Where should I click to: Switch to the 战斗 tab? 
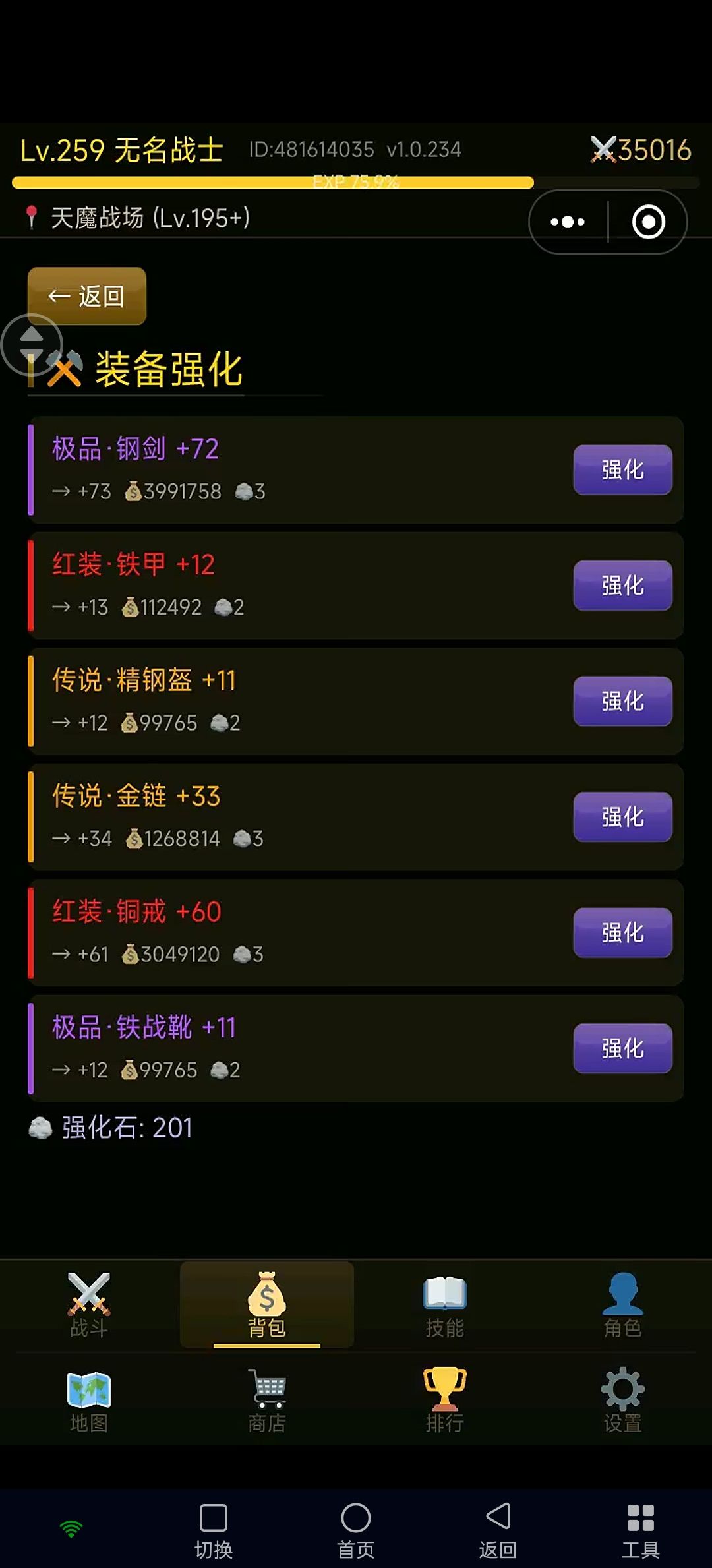click(x=89, y=1305)
